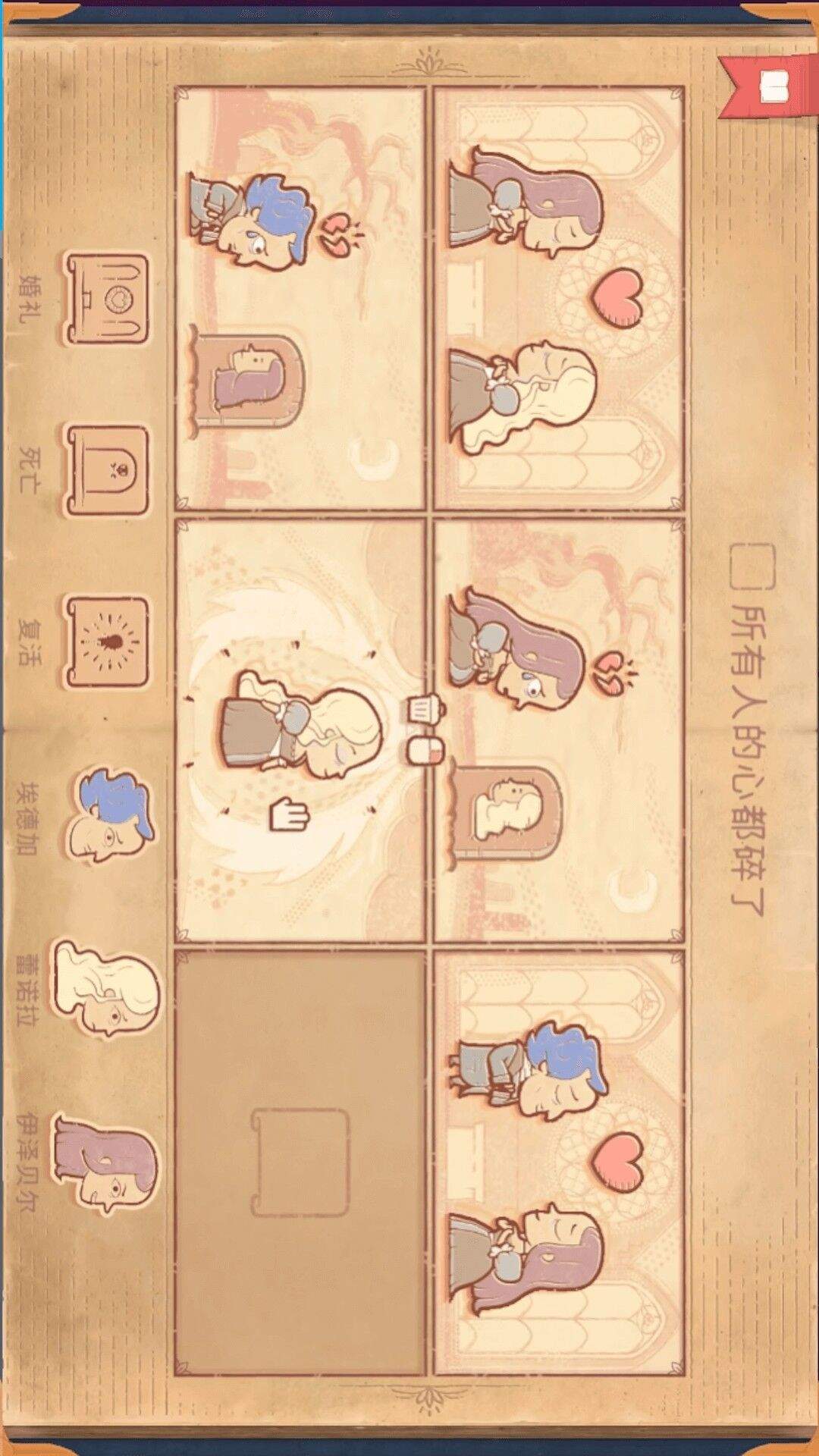Tap the revival panel with the blonde woman
The height and width of the screenshot is (1456, 819).
pyautogui.click(x=300, y=730)
